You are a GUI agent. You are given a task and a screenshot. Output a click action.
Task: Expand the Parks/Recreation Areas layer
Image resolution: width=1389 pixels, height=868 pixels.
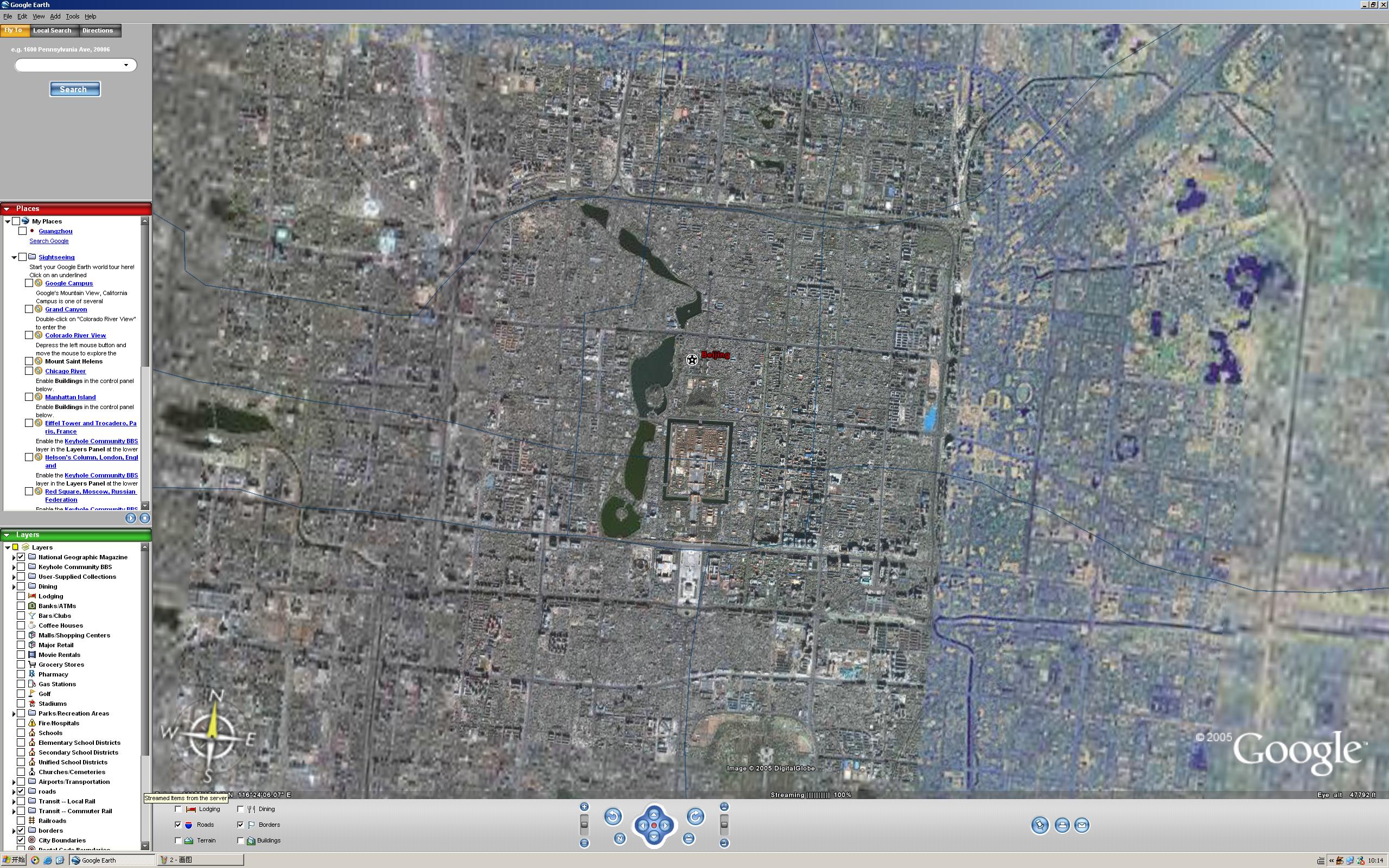[x=14, y=713]
